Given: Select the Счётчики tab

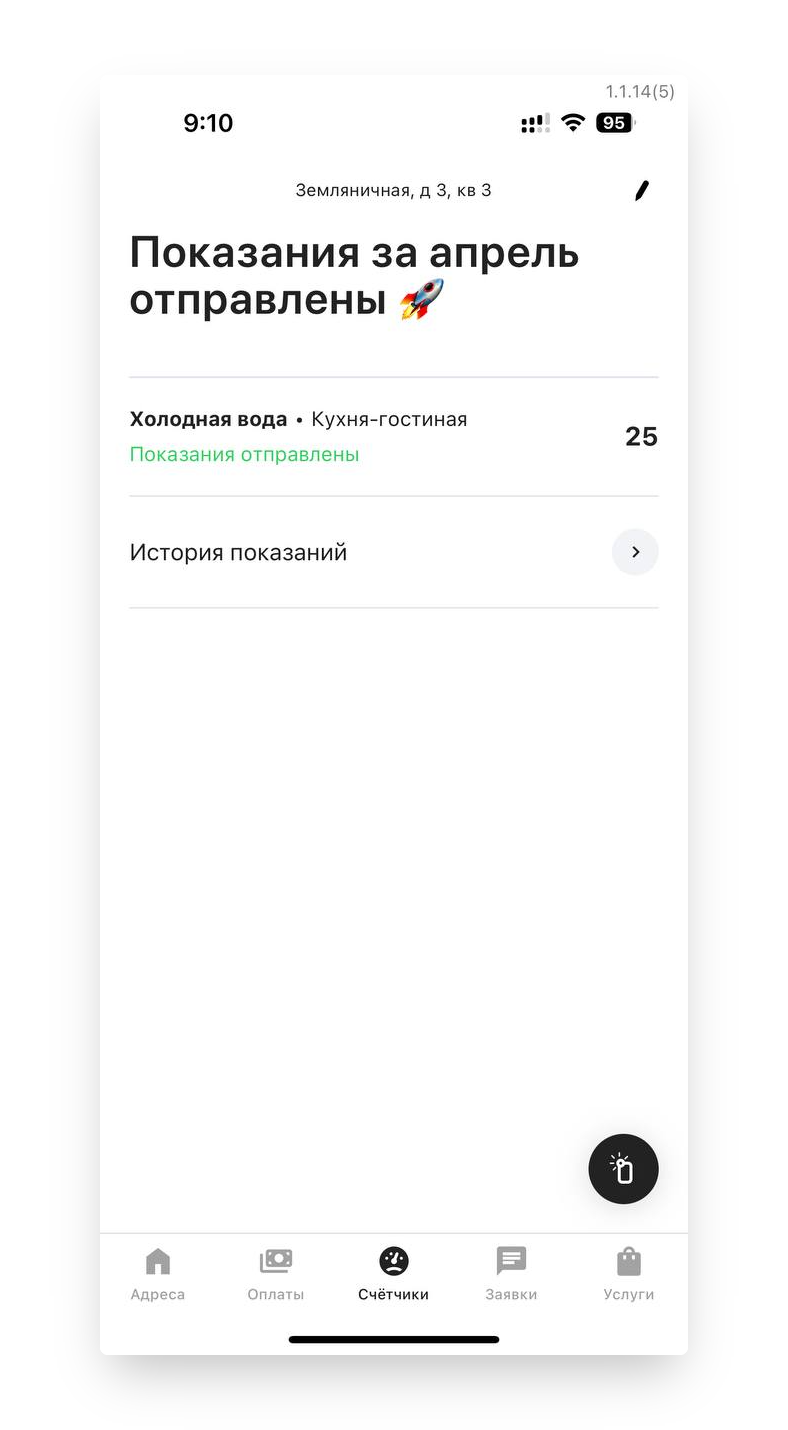Looking at the screenshot, I should click(x=394, y=1274).
